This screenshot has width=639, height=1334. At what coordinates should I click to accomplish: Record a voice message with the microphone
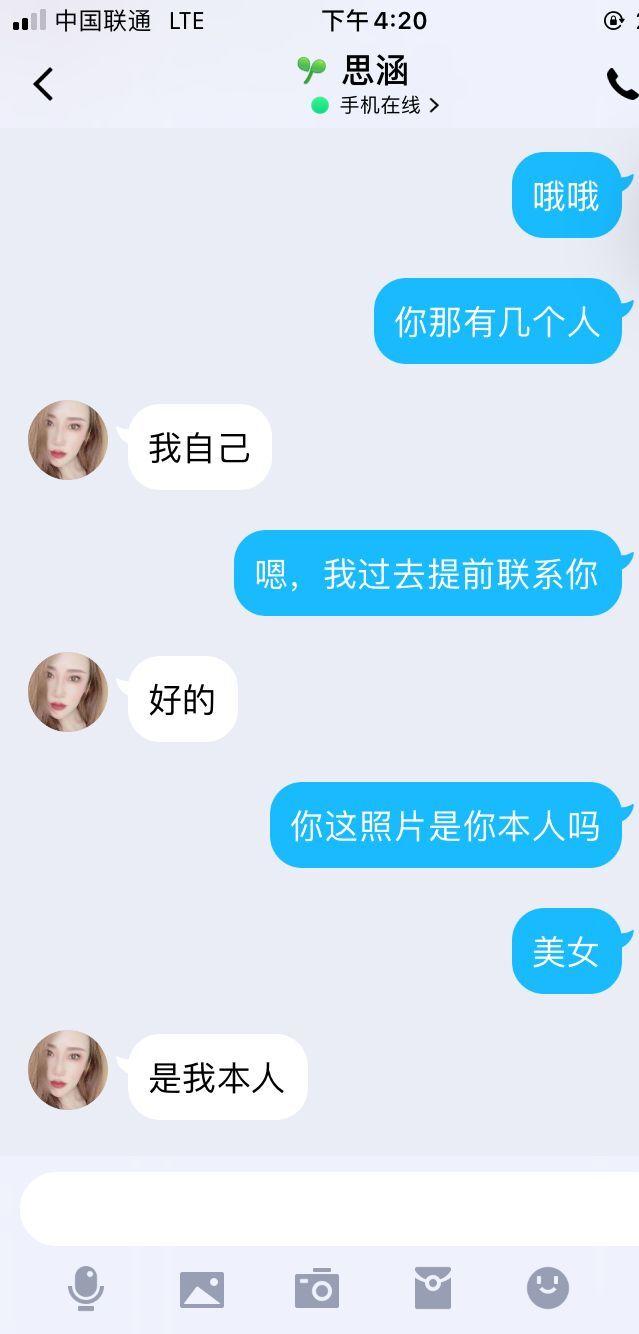pyautogui.click(x=86, y=1288)
